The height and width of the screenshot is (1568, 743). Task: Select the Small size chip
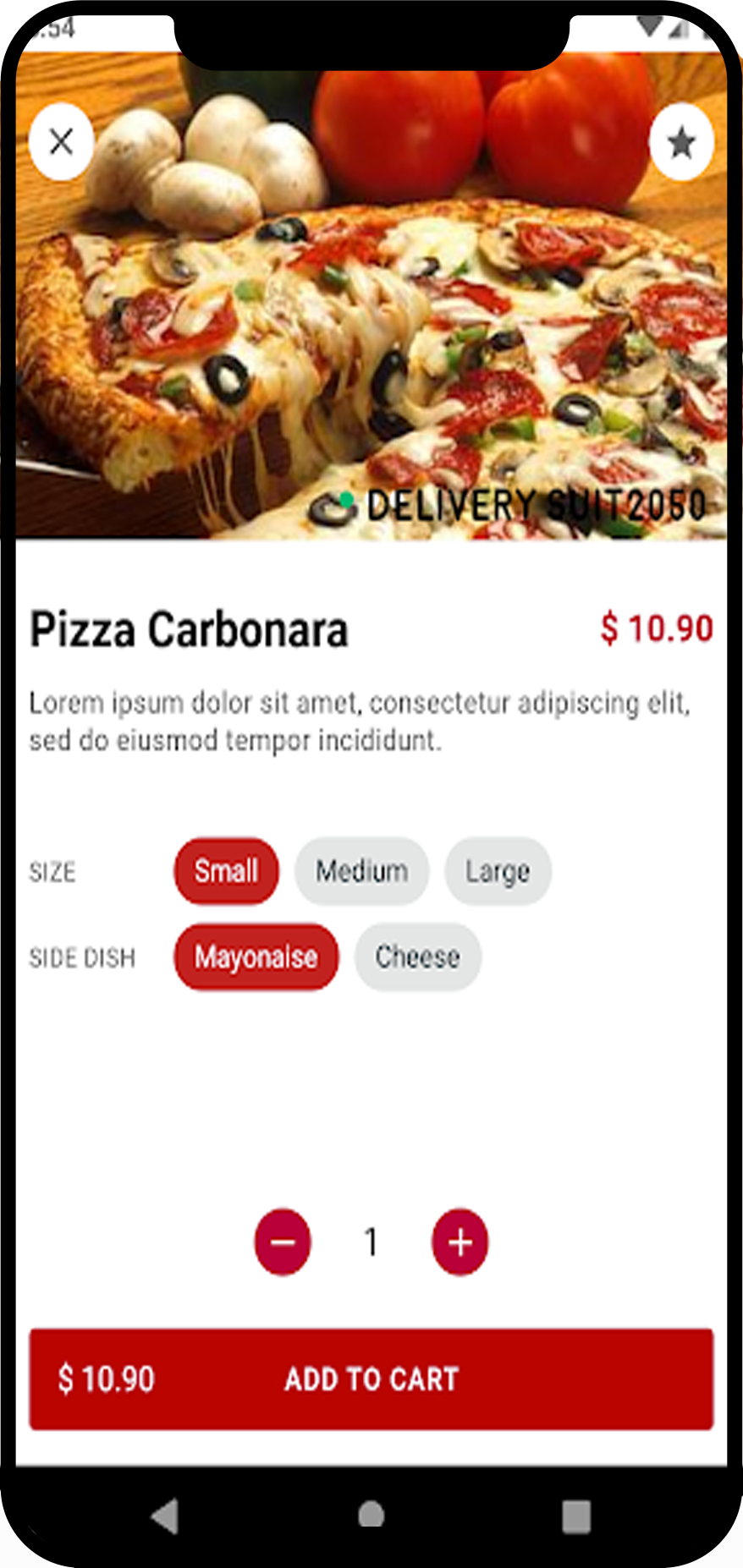[226, 871]
